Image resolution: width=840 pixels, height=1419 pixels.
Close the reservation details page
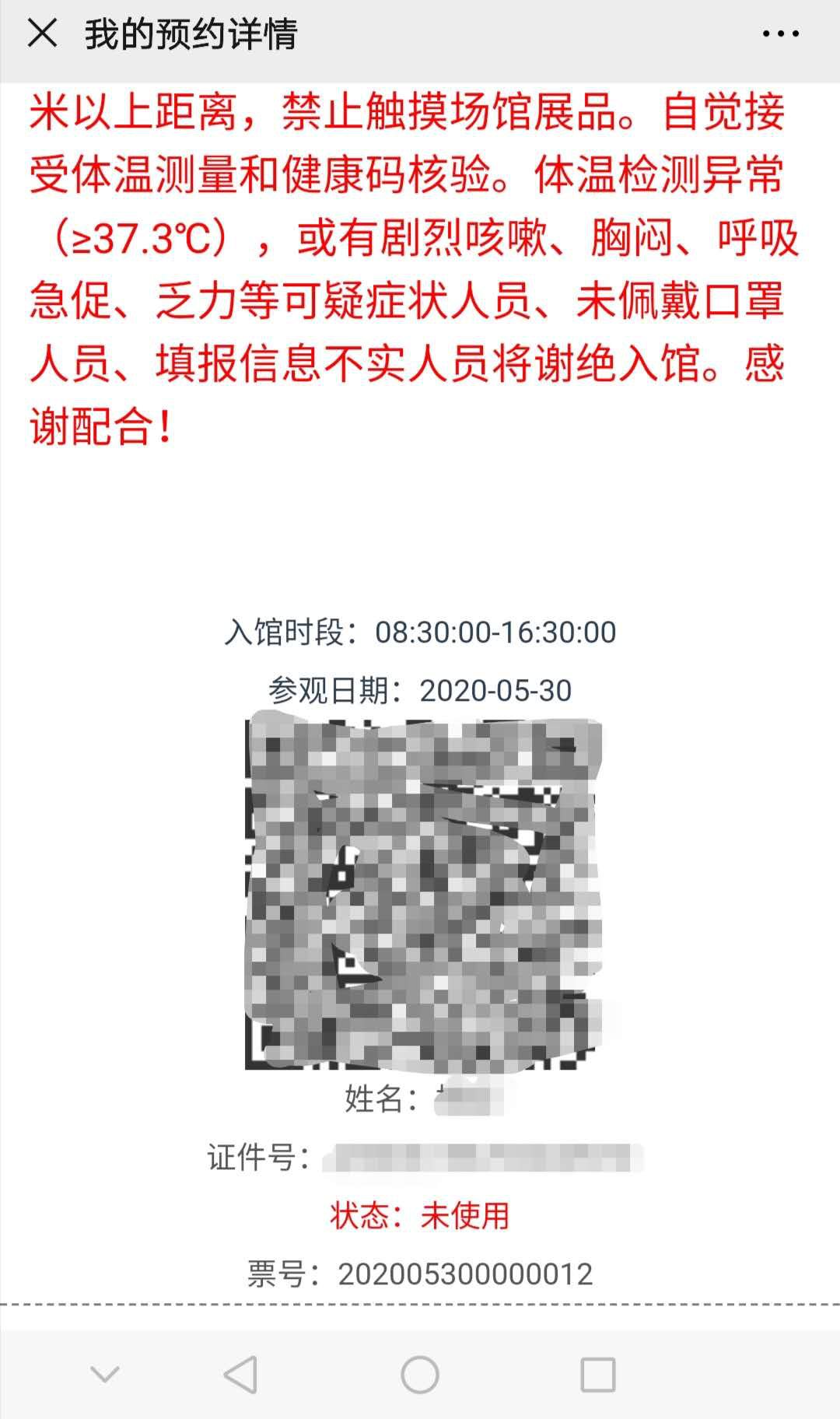pyautogui.click(x=42, y=33)
